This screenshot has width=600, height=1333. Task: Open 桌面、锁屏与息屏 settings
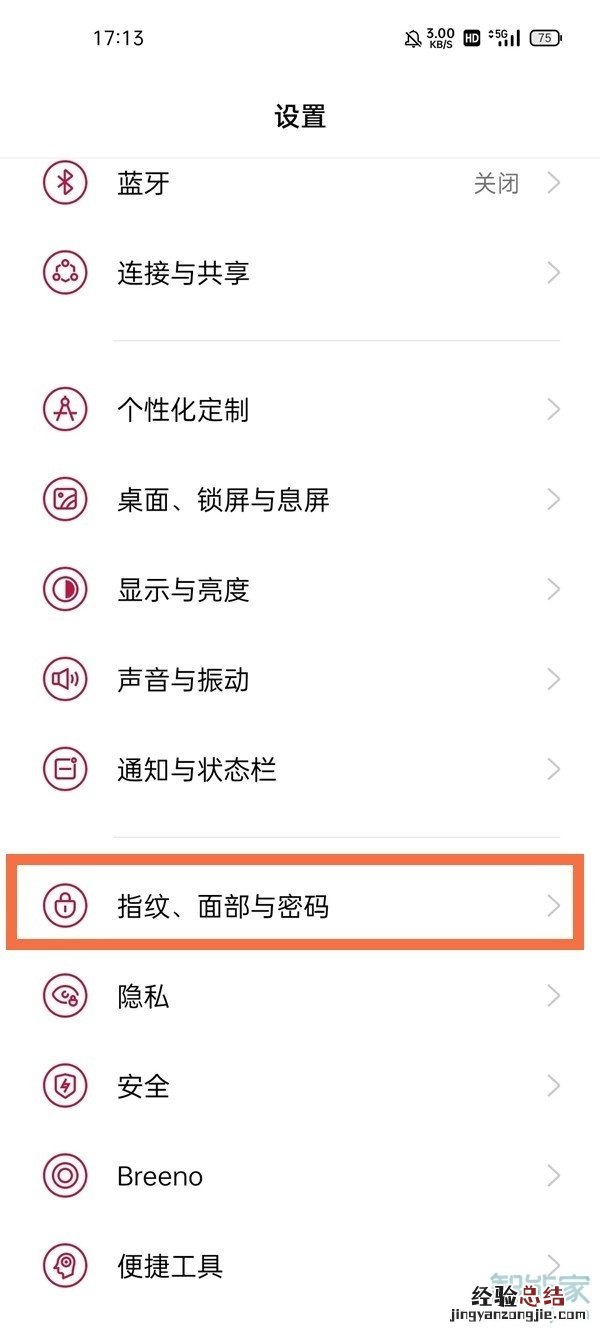300,500
